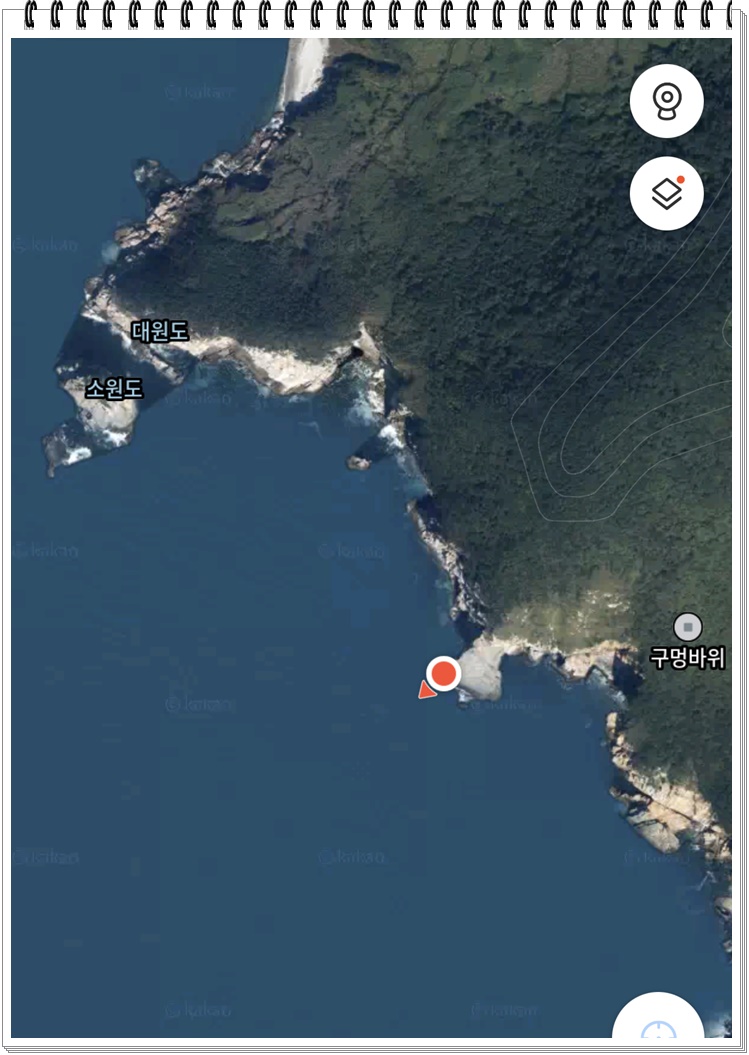The image size is (749, 1055).
Task: Tap the red location pin
Action: tap(442, 674)
